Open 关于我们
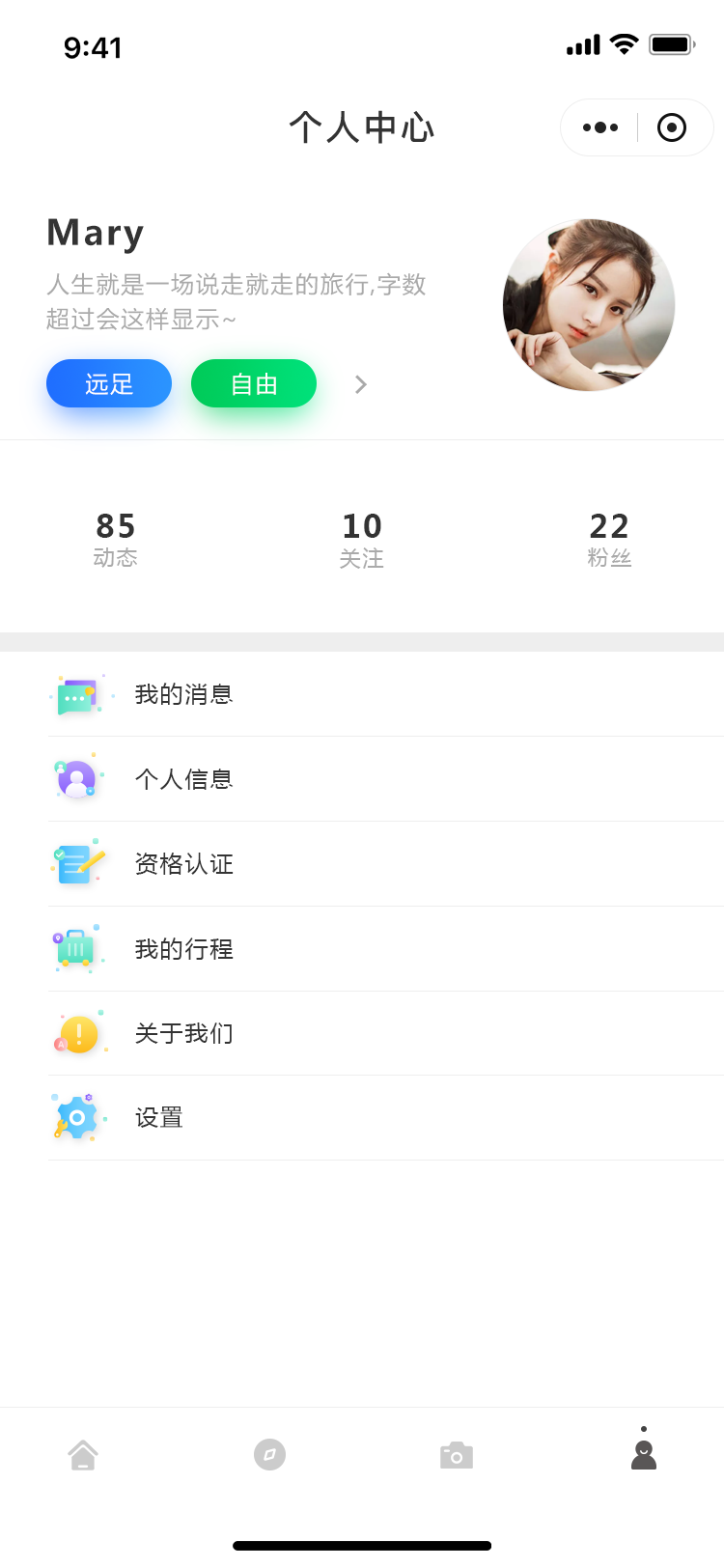The image size is (724, 1568). pos(386,1033)
